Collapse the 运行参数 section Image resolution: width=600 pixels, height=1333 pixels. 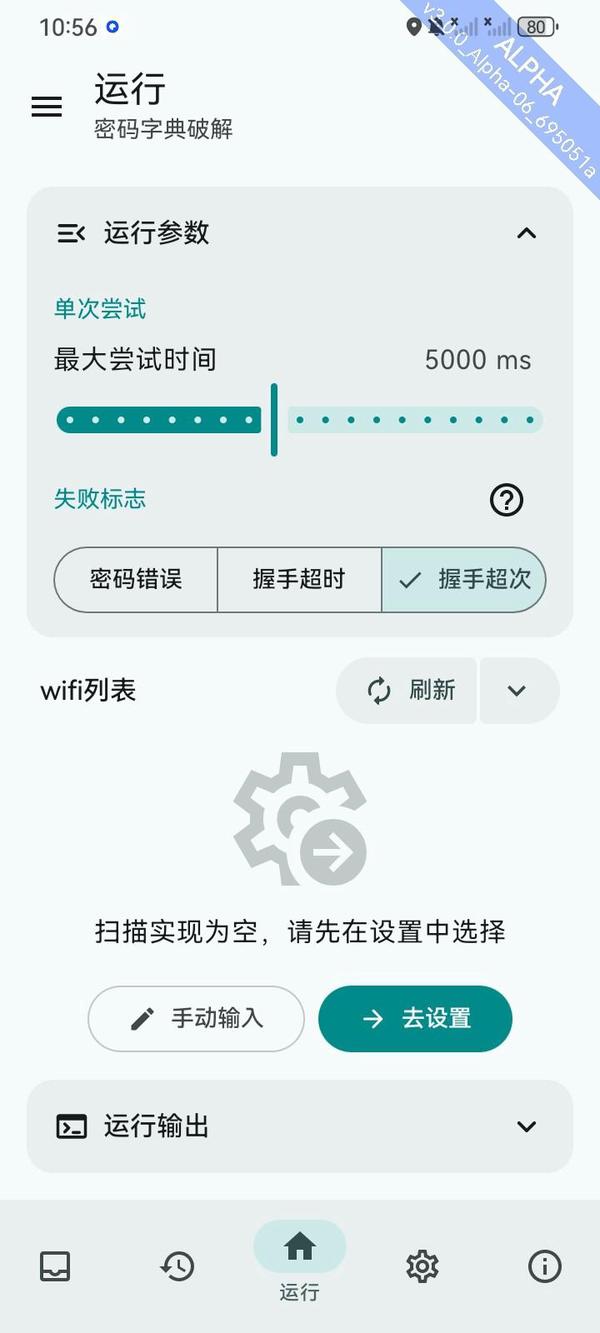pyautogui.click(x=526, y=233)
